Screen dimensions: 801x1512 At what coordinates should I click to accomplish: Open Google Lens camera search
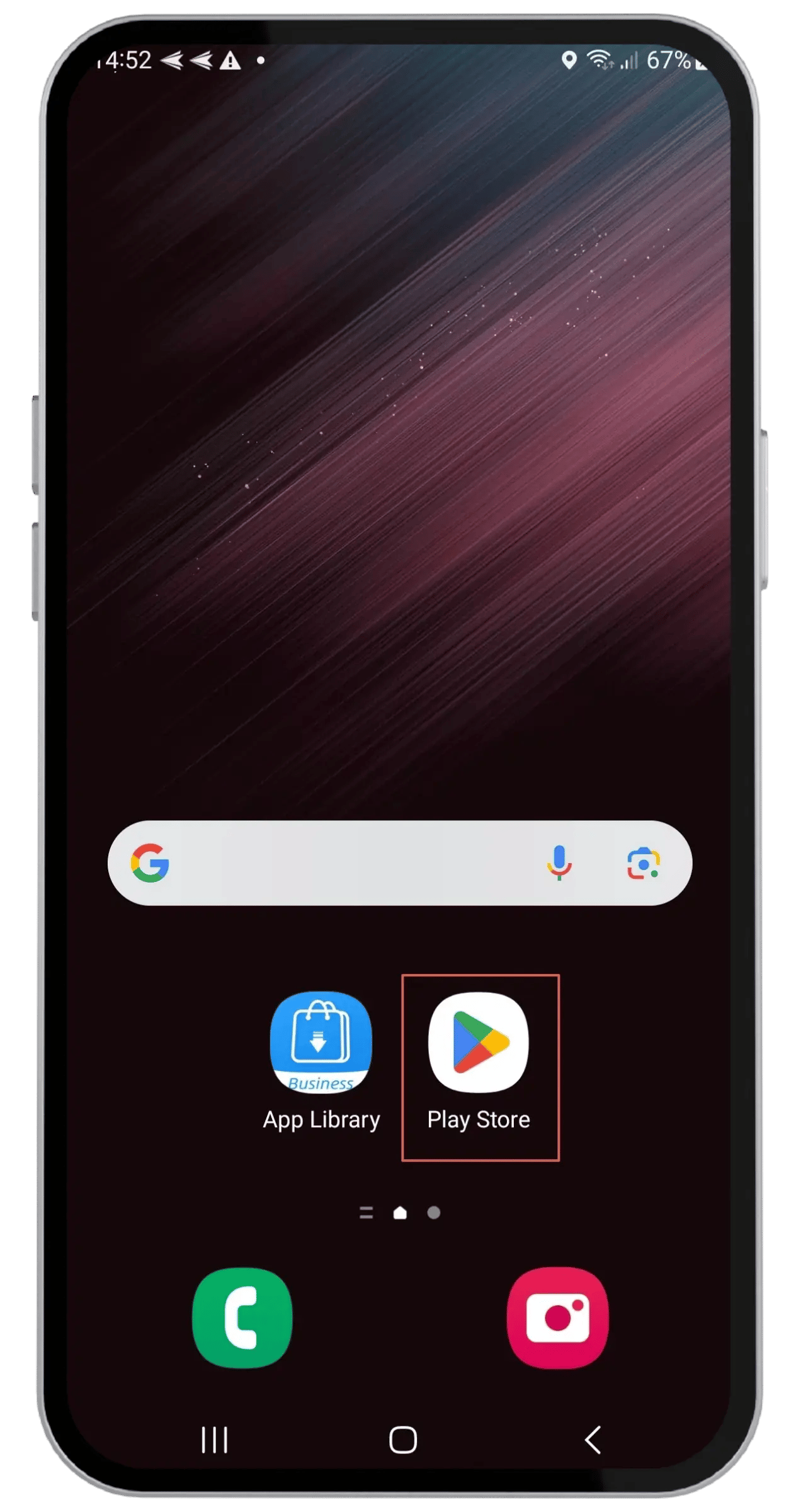click(643, 862)
